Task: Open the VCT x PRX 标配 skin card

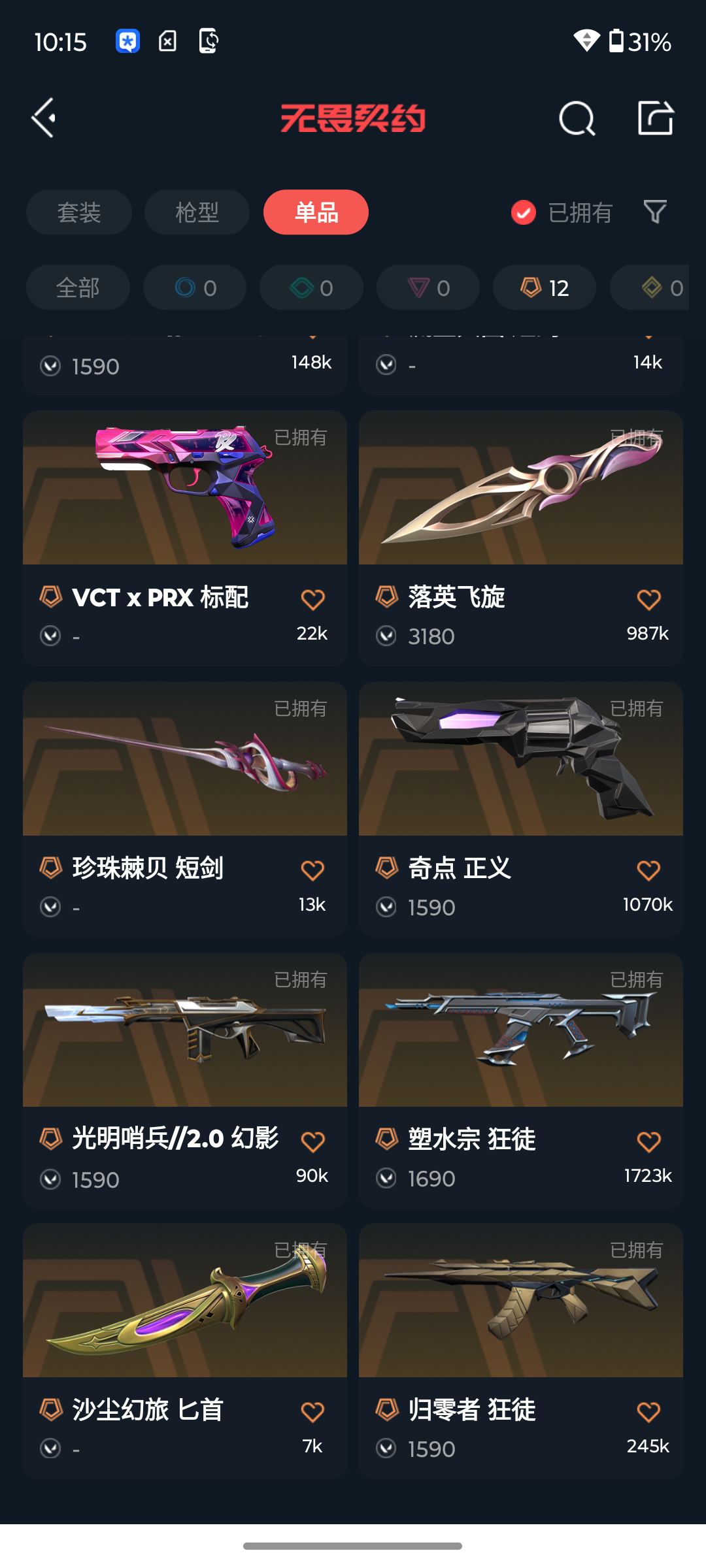Action: [x=185, y=538]
